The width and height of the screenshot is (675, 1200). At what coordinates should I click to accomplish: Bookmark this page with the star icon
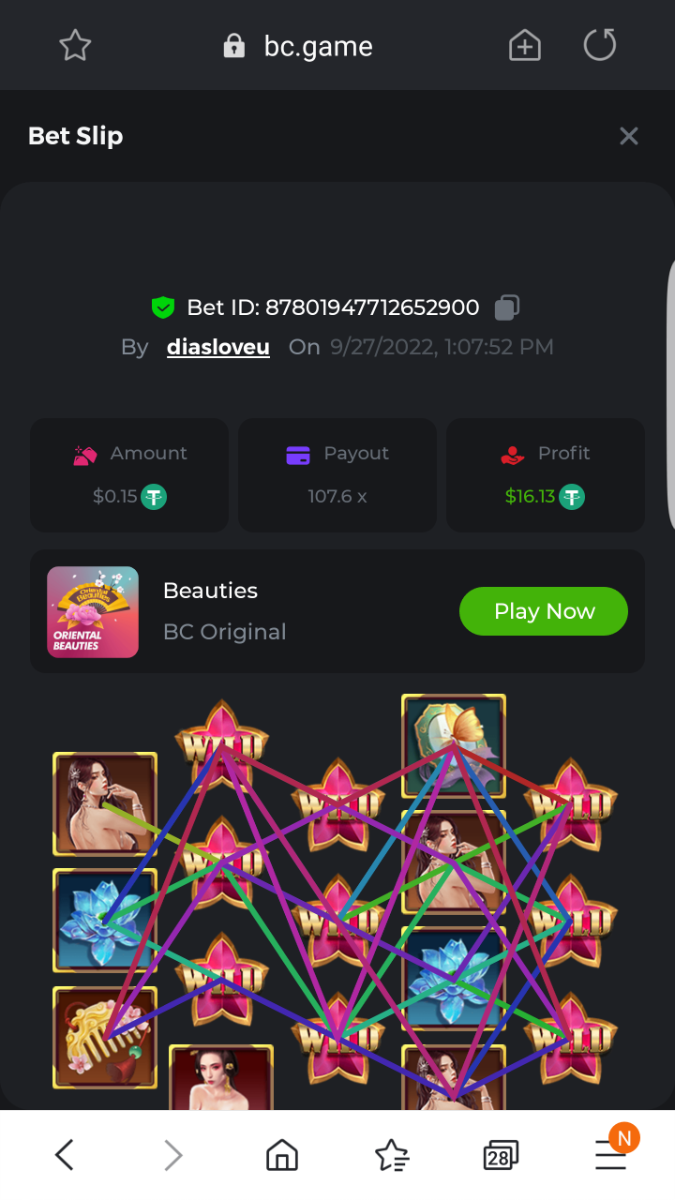(76, 45)
